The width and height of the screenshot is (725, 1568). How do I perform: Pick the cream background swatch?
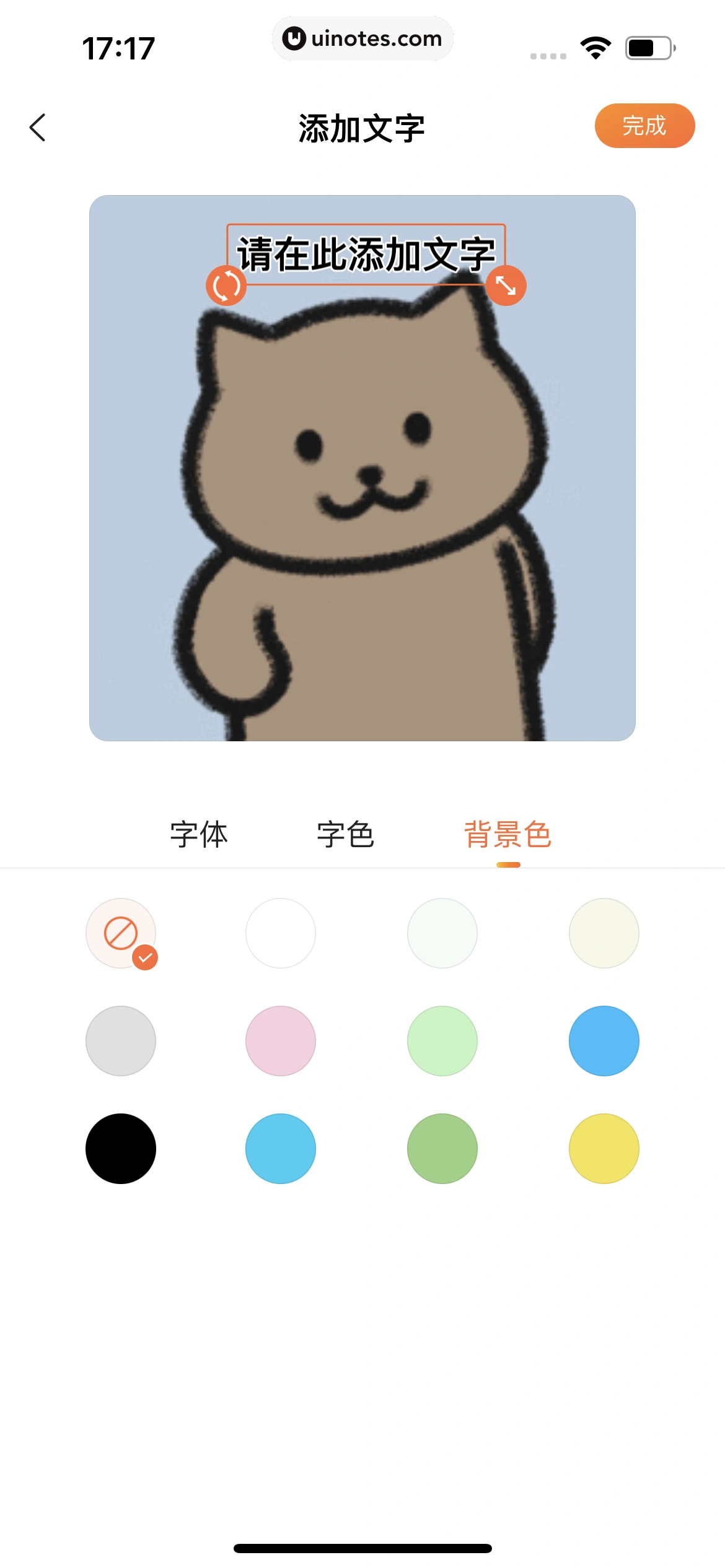point(604,933)
